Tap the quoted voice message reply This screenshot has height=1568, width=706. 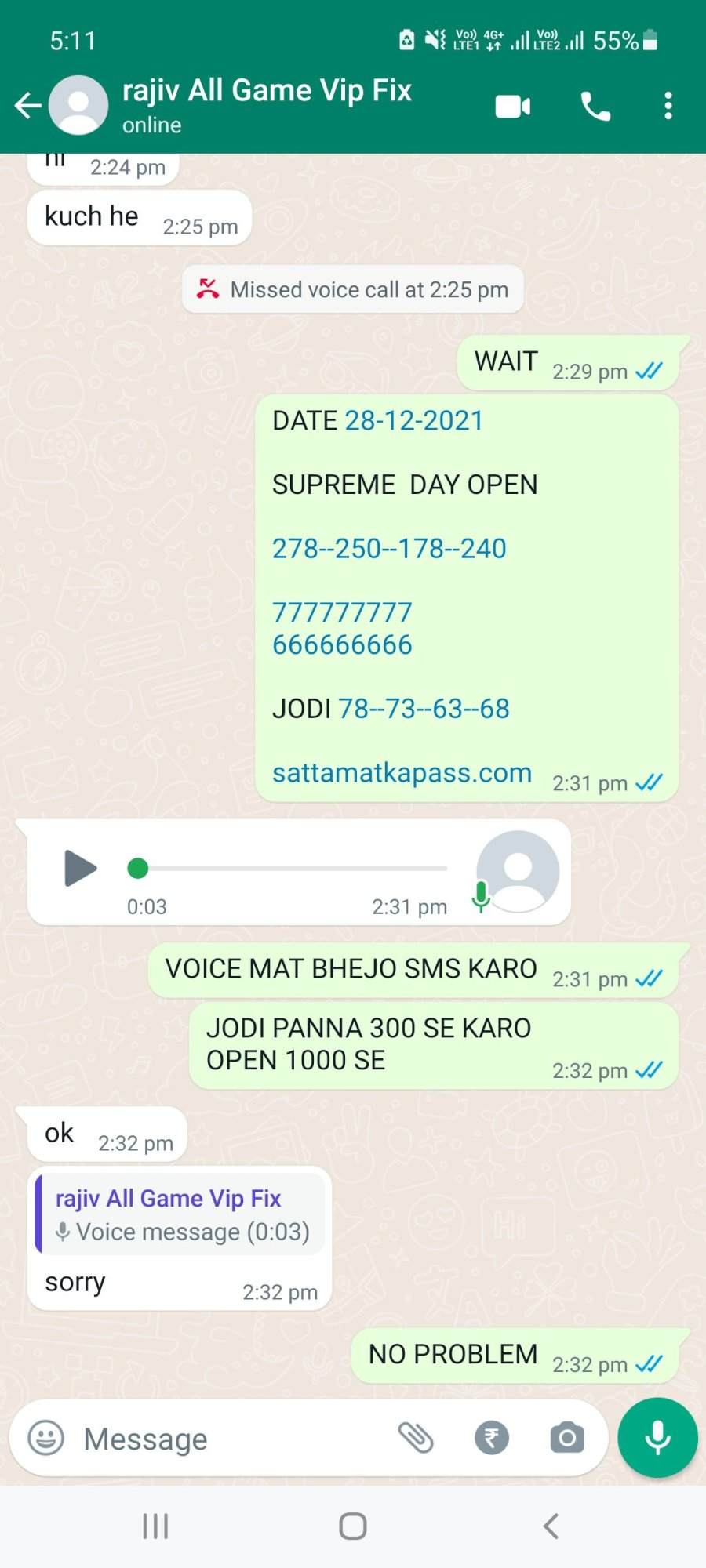pos(180,1214)
